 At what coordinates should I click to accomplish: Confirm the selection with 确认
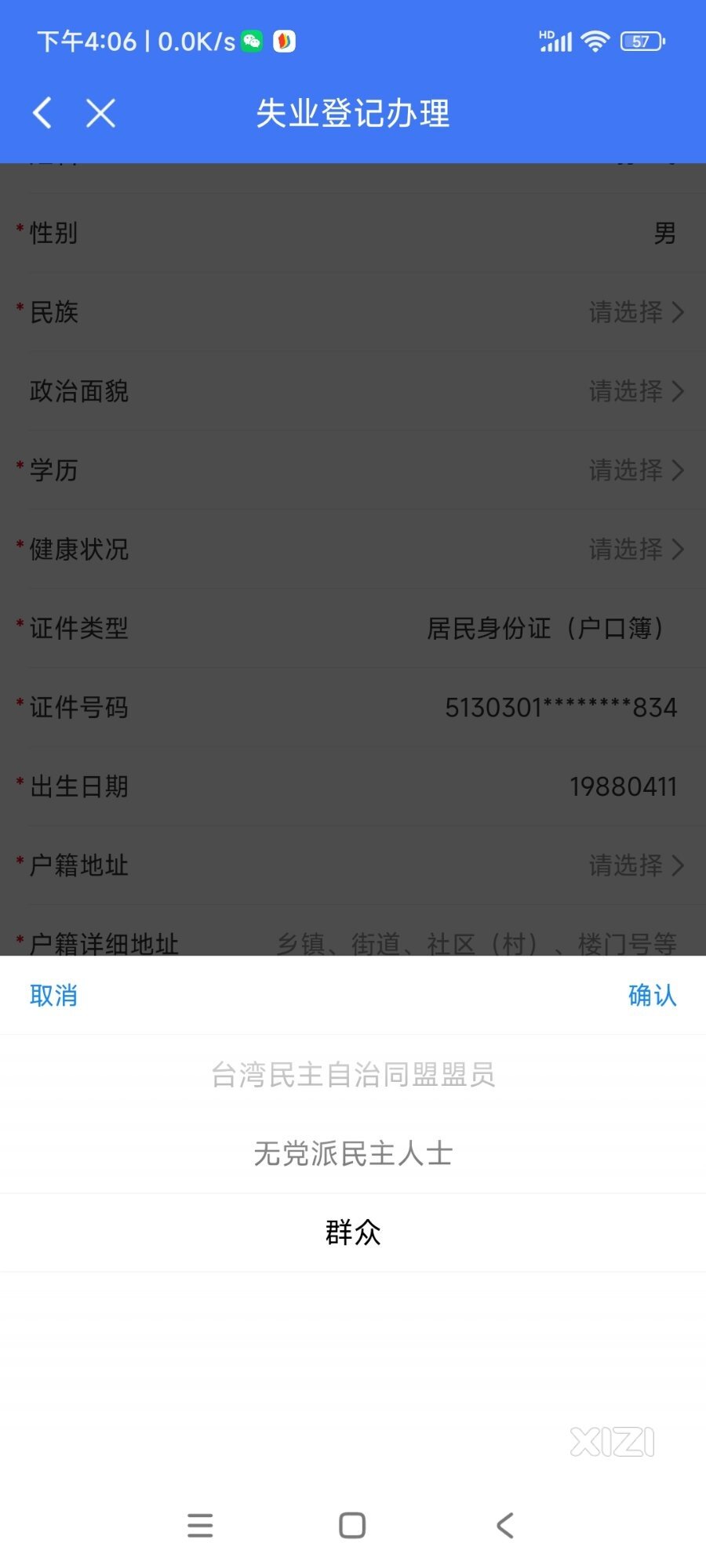coord(651,995)
